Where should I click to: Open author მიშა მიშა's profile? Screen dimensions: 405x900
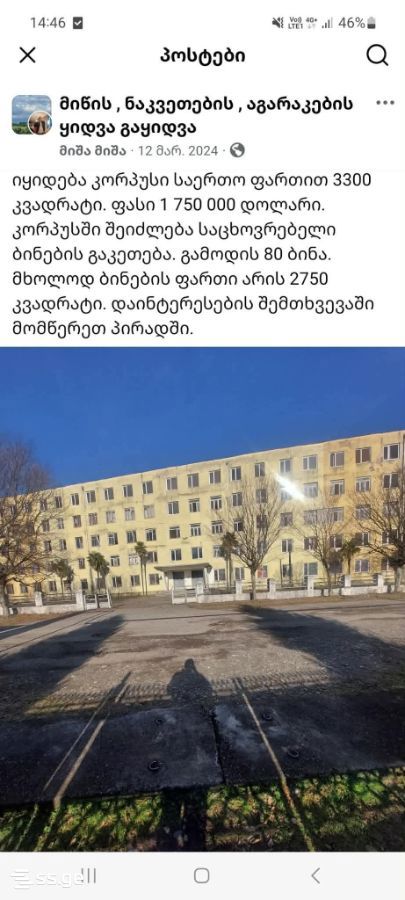94,151
